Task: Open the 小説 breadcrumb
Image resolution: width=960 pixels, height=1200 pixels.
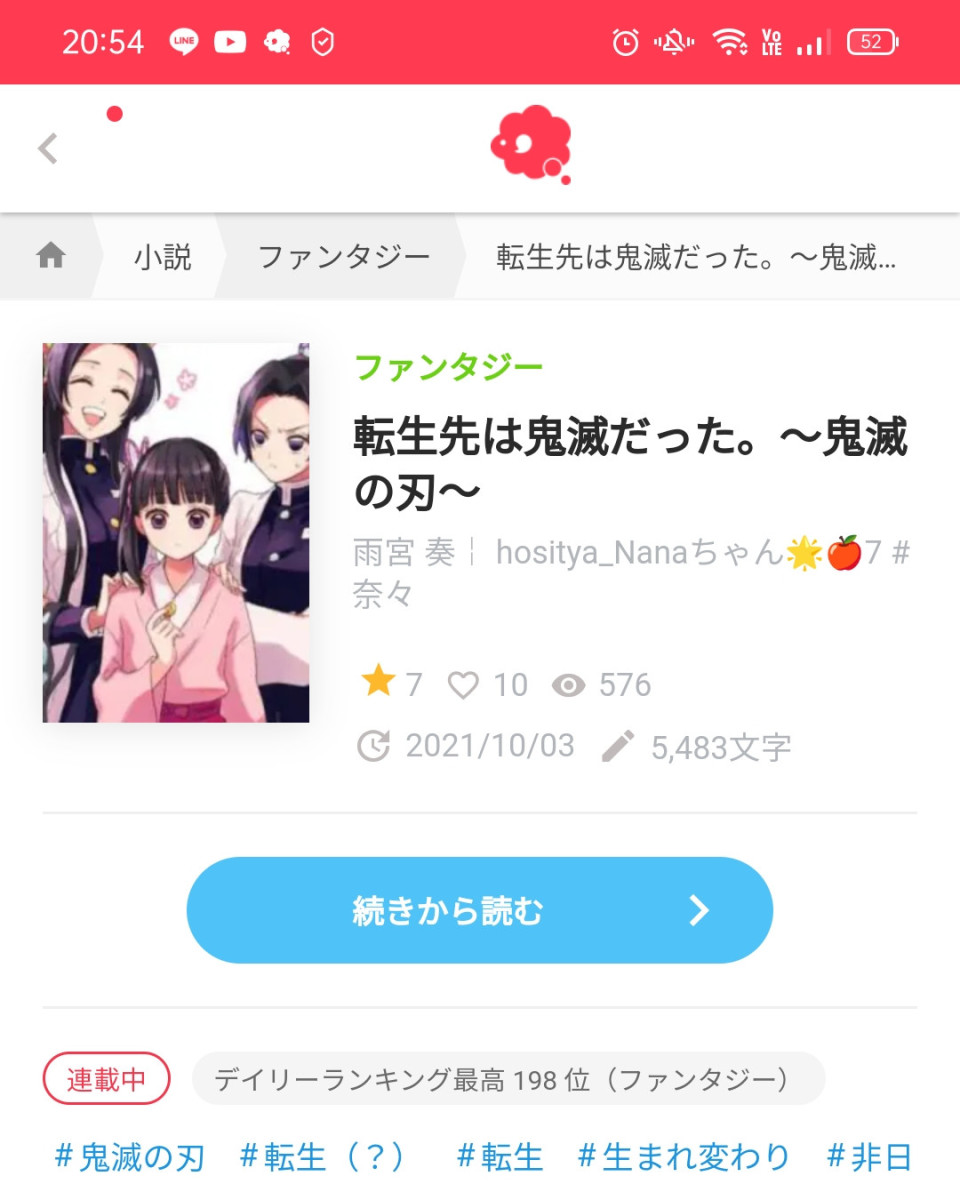Action: [x=162, y=257]
